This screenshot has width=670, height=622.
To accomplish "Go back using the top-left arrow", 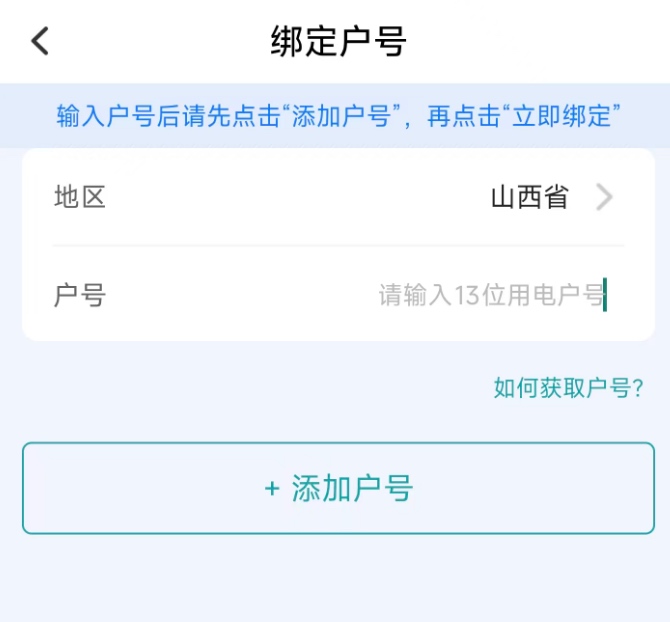I will pyautogui.click(x=40, y=41).
